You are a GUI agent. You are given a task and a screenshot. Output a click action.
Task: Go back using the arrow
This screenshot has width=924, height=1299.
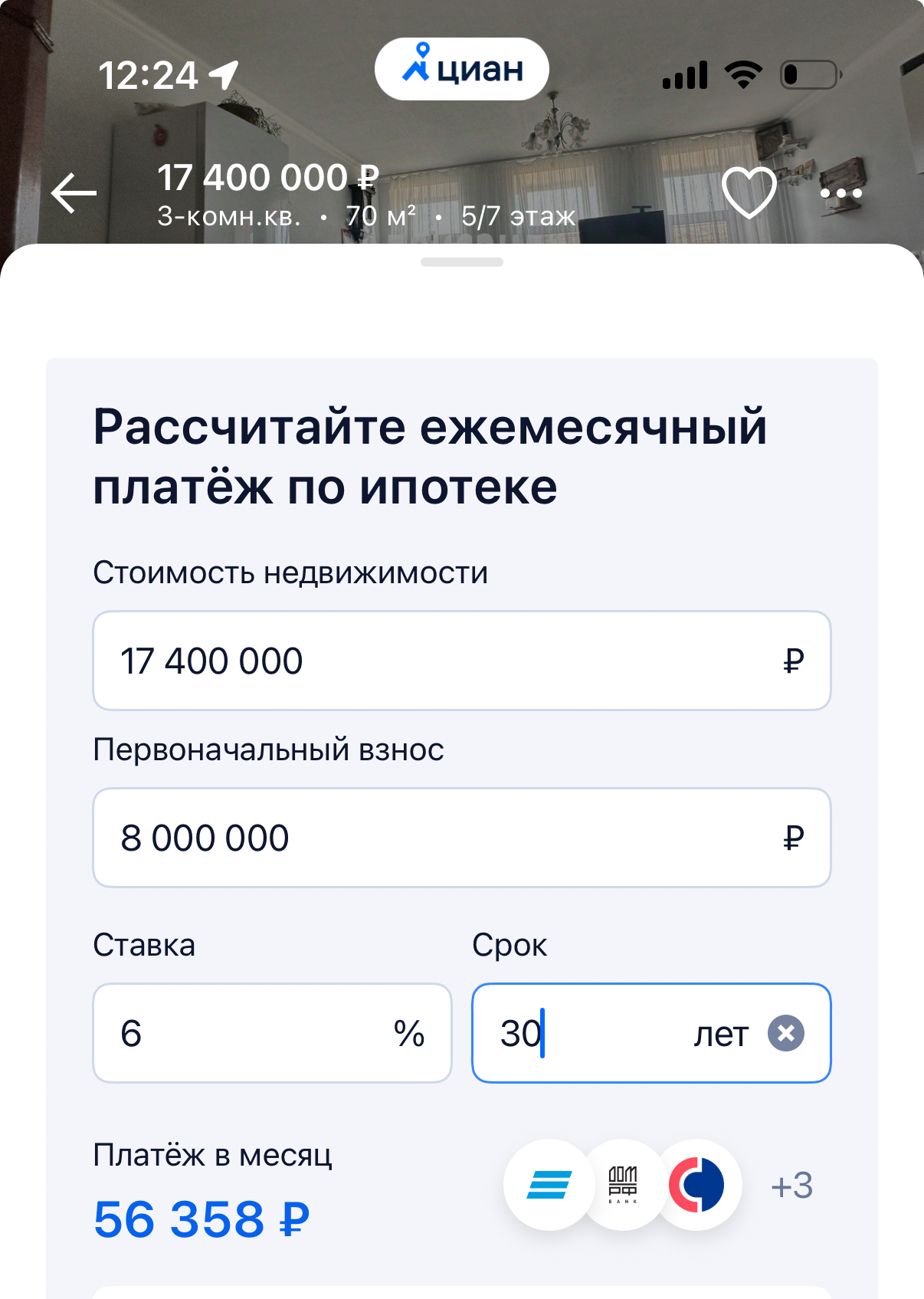(74, 192)
